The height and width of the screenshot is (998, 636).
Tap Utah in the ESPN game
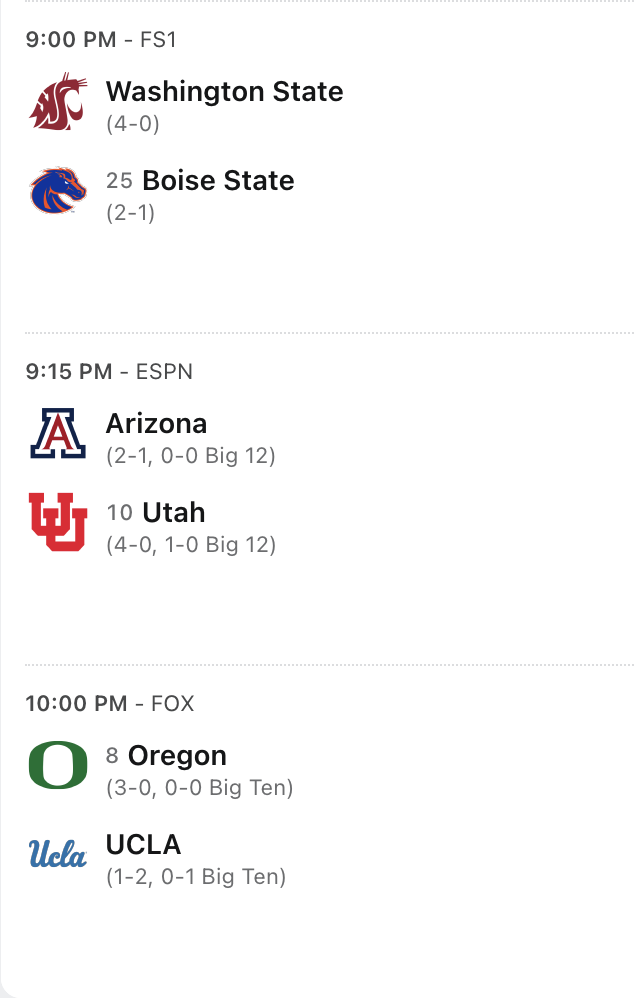tap(173, 513)
